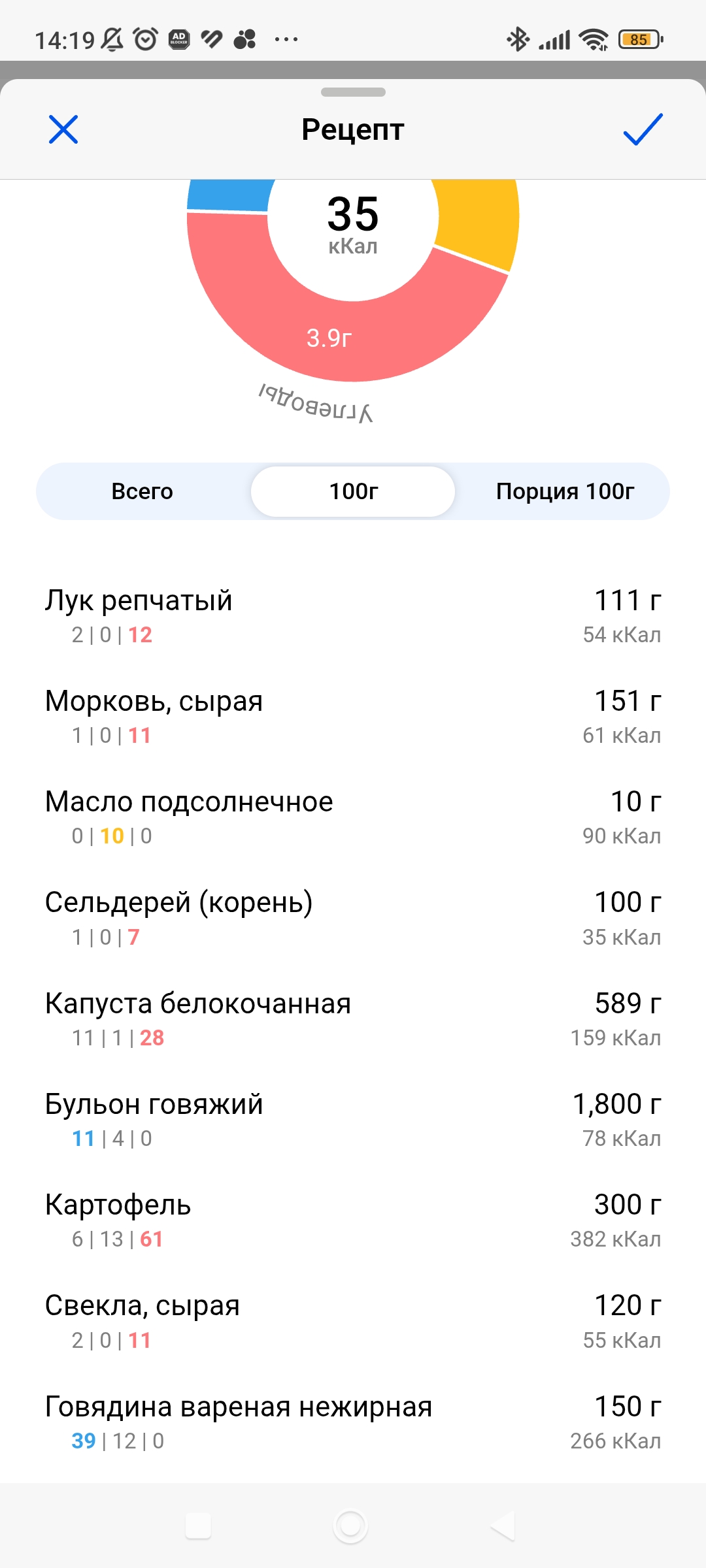706x1568 pixels.
Task: Close the Рецепт sheet with the X
Action: pos(63,129)
